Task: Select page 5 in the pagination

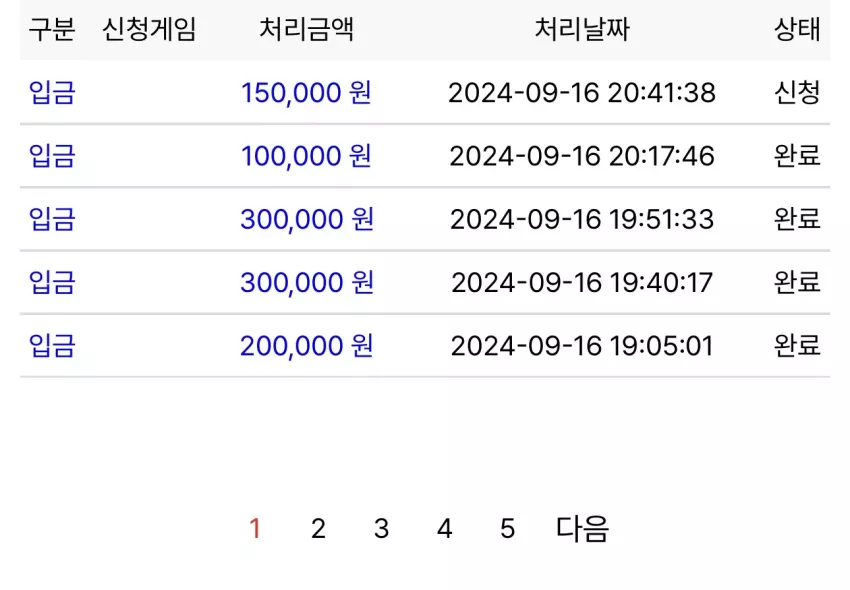Action: tap(507, 528)
